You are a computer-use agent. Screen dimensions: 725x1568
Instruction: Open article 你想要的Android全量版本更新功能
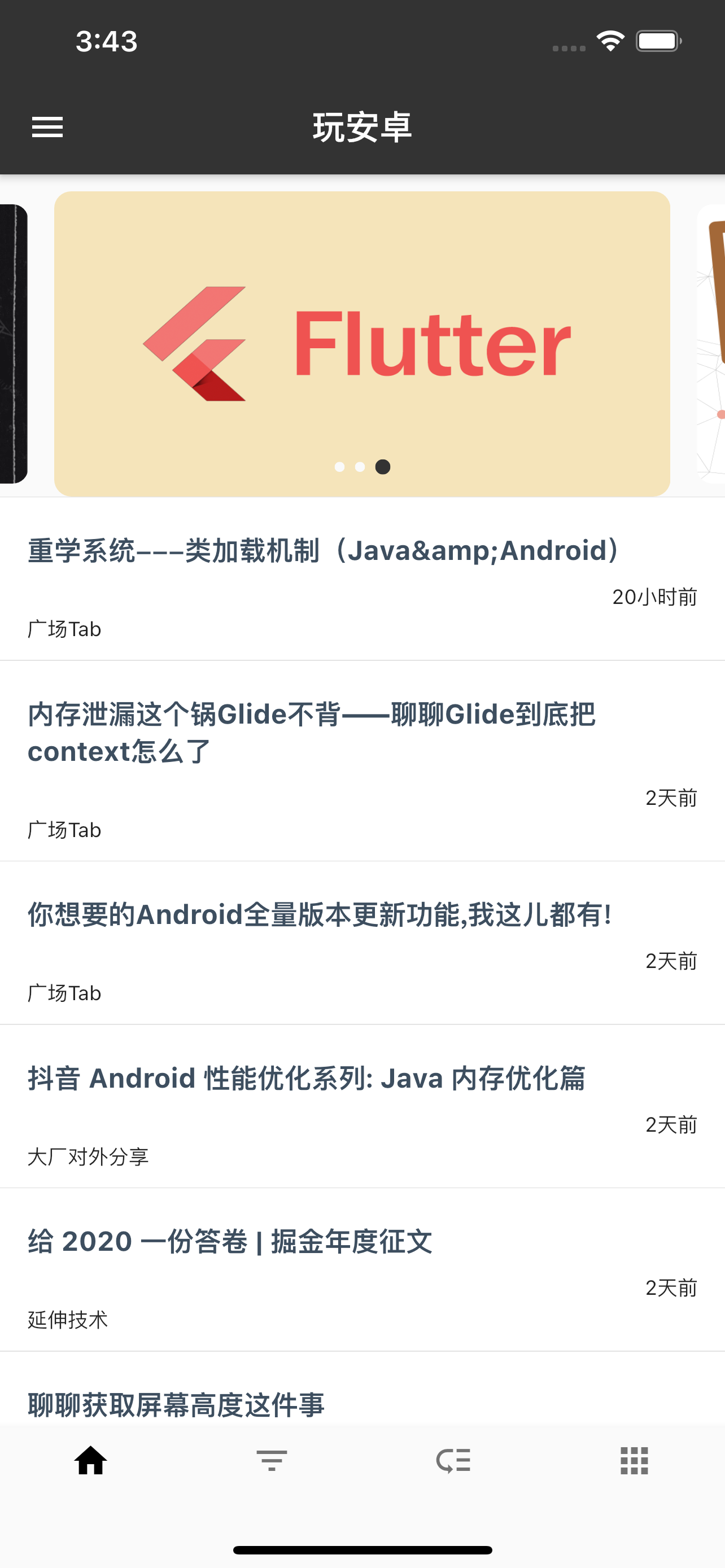pyautogui.click(x=320, y=914)
